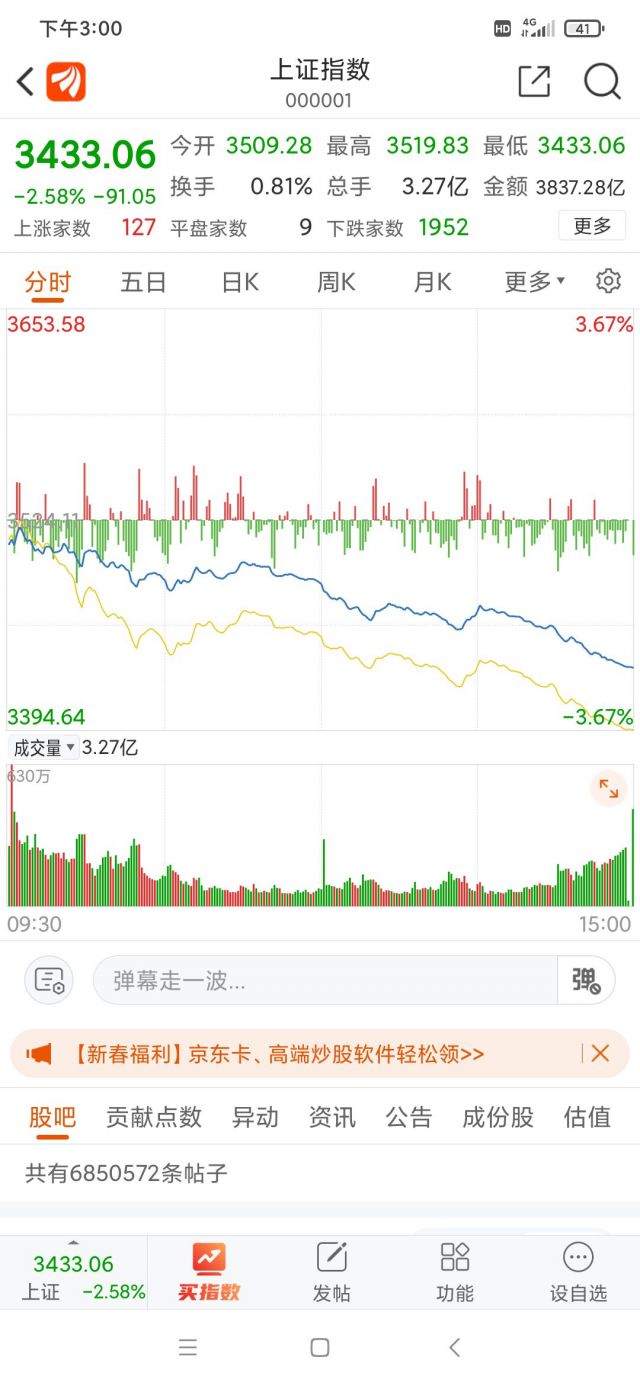The image size is (640, 1386).
Task: Open the 成交量 indicator dropdown
Action: pyautogui.click(x=44, y=748)
